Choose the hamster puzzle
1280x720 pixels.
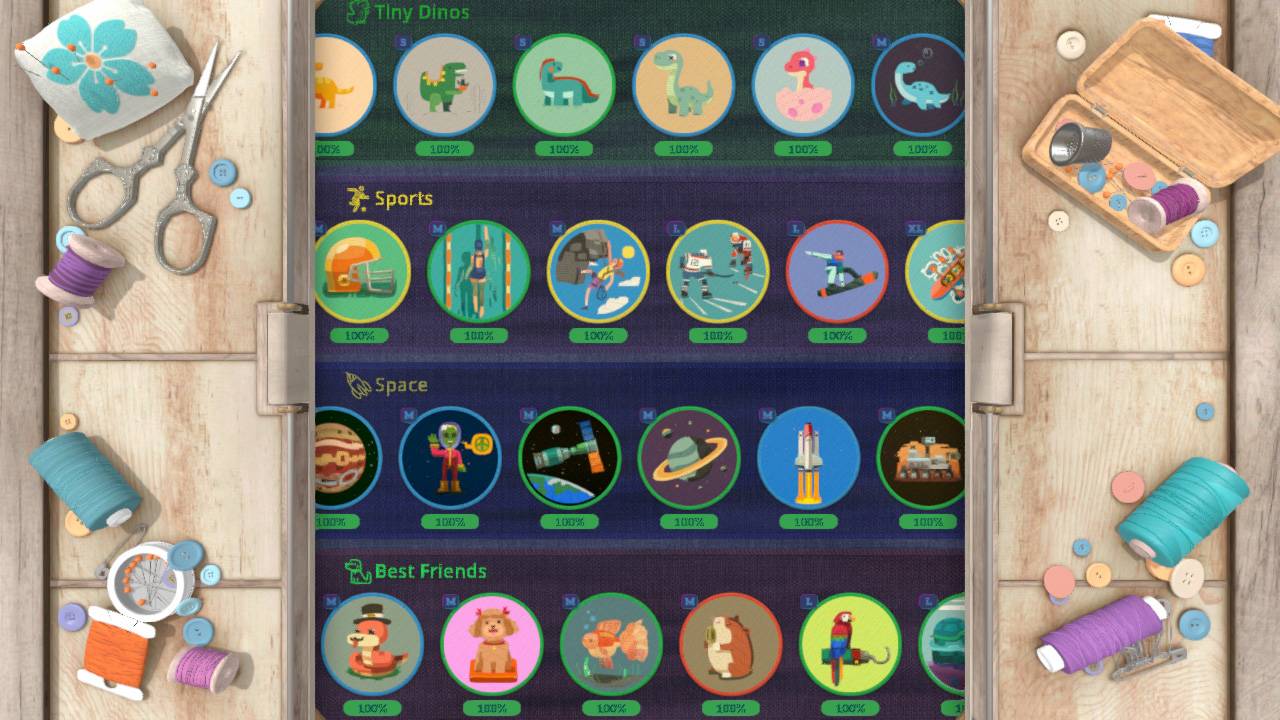(x=730, y=643)
